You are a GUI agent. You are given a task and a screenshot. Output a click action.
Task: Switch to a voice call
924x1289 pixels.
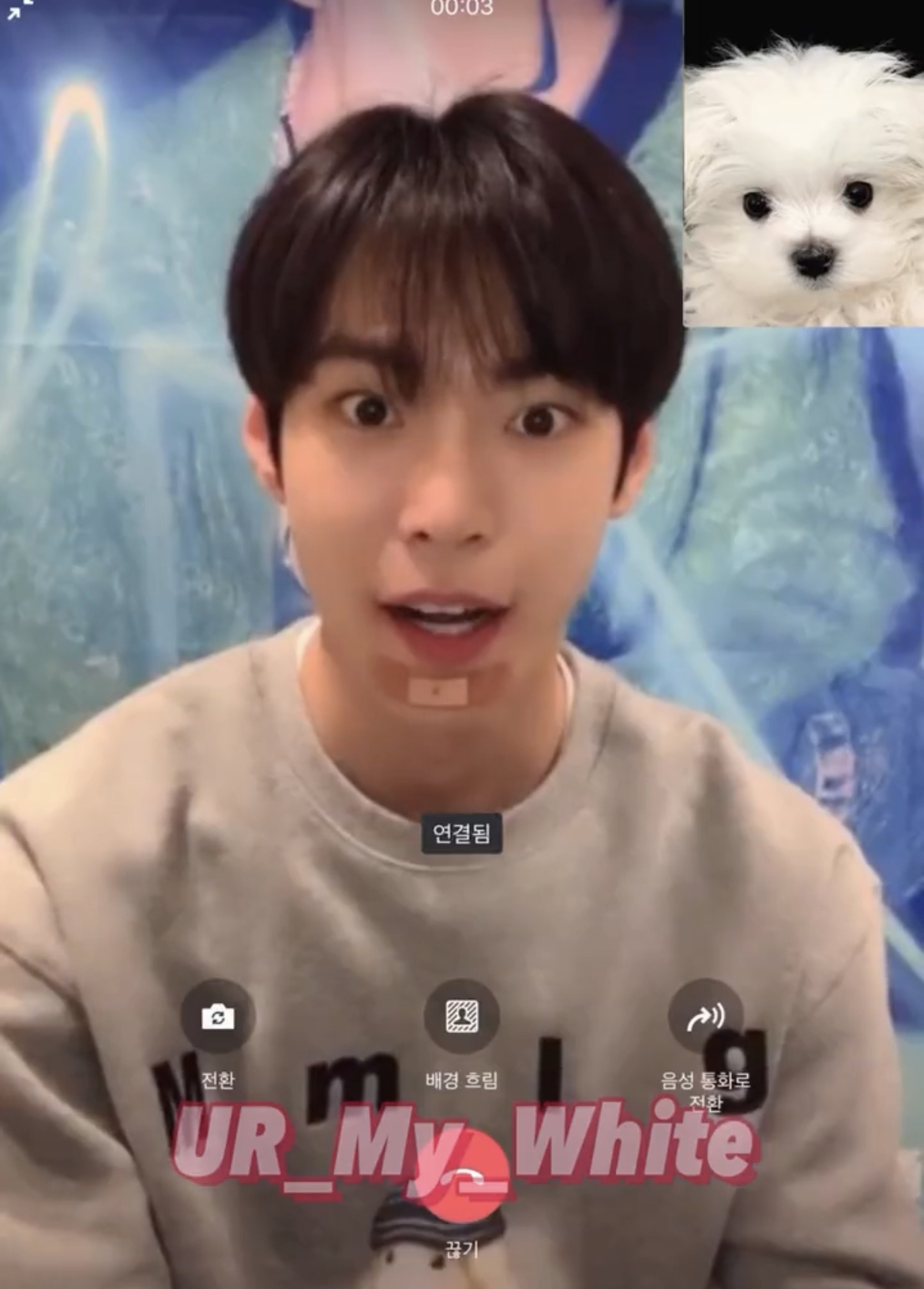tap(704, 1017)
